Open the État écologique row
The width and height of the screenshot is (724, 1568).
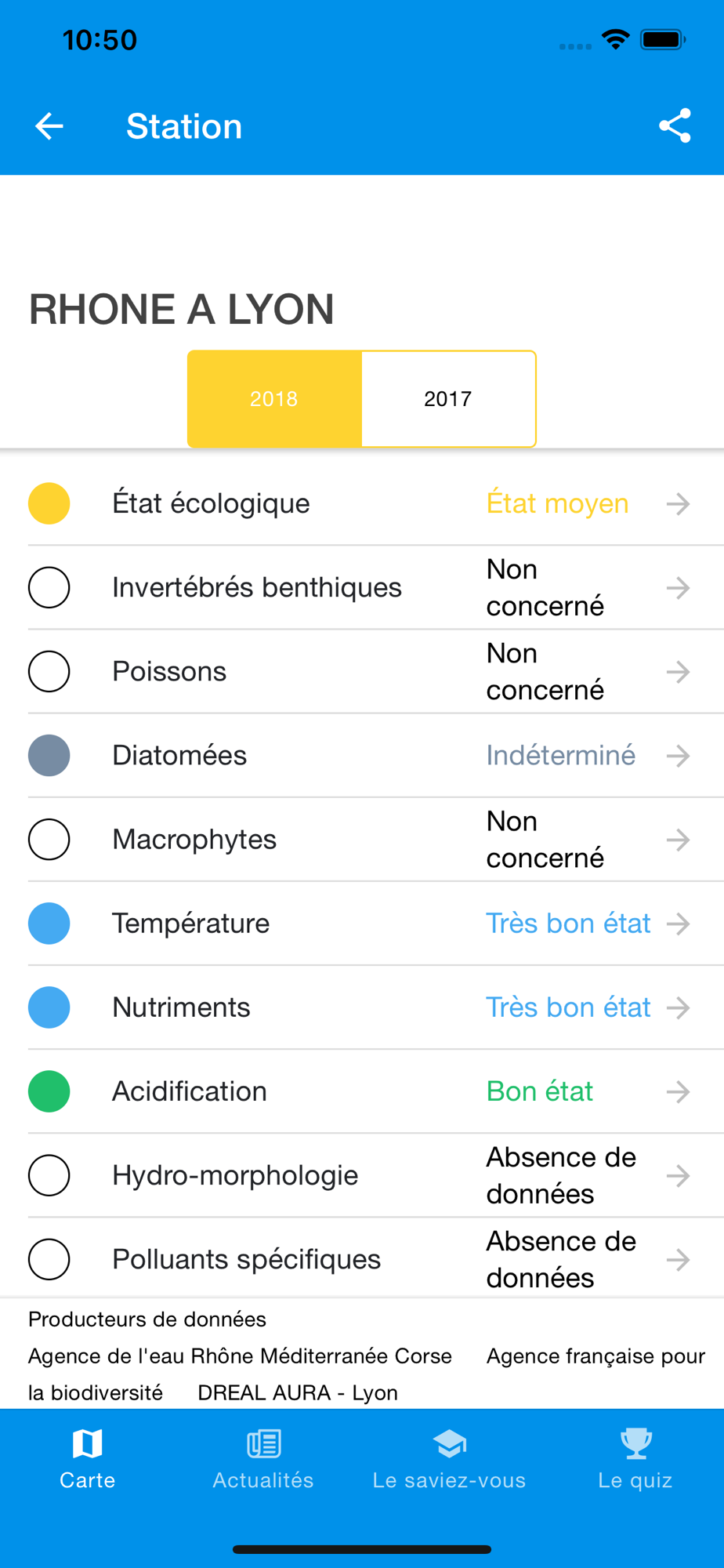coord(360,503)
